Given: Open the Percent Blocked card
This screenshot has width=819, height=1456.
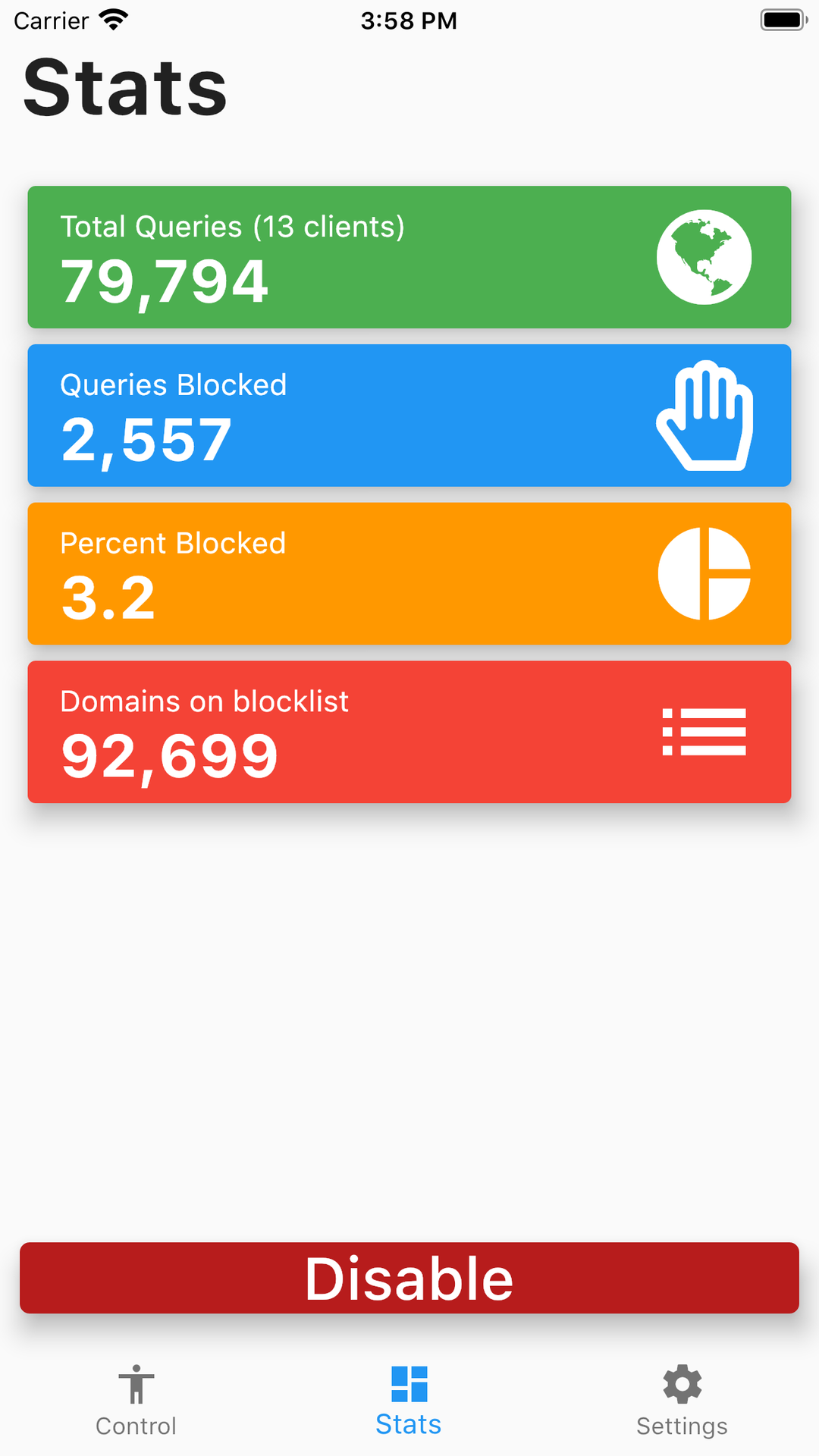Looking at the screenshot, I should coord(409,574).
